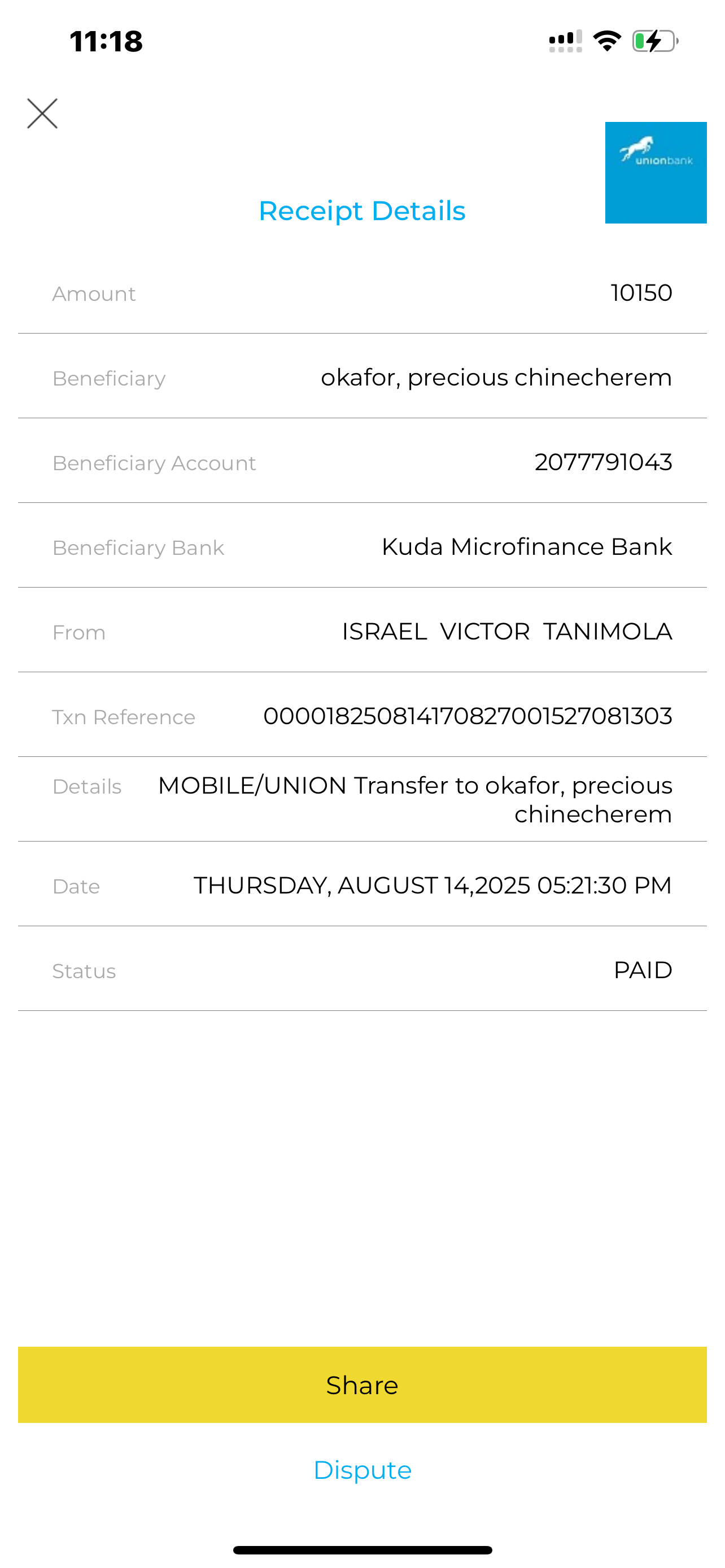The image size is (725, 1568).
Task: Dispute this transaction
Action: (x=362, y=1470)
